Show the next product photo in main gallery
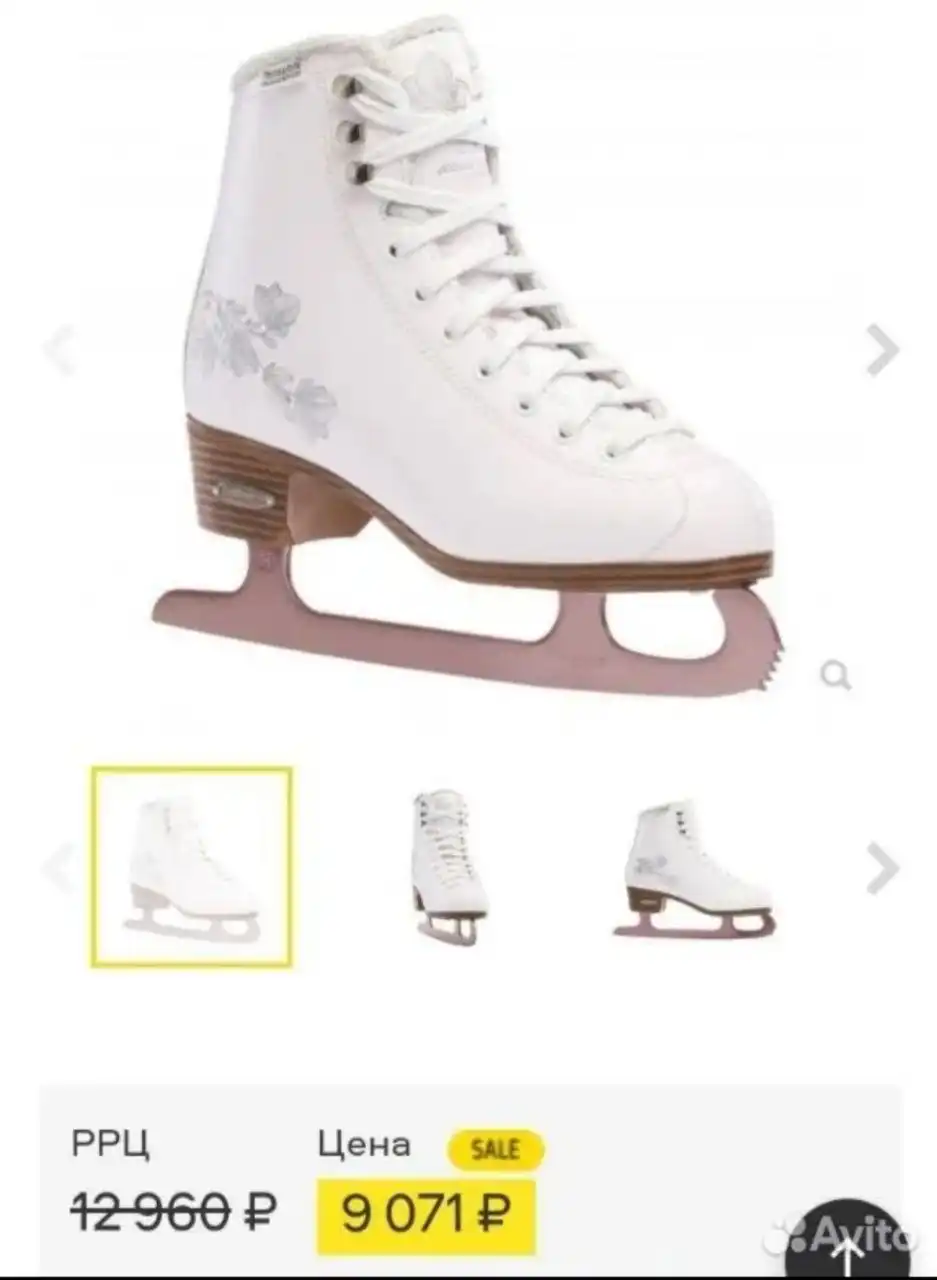This screenshot has height=1280, width=937. [881, 350]
